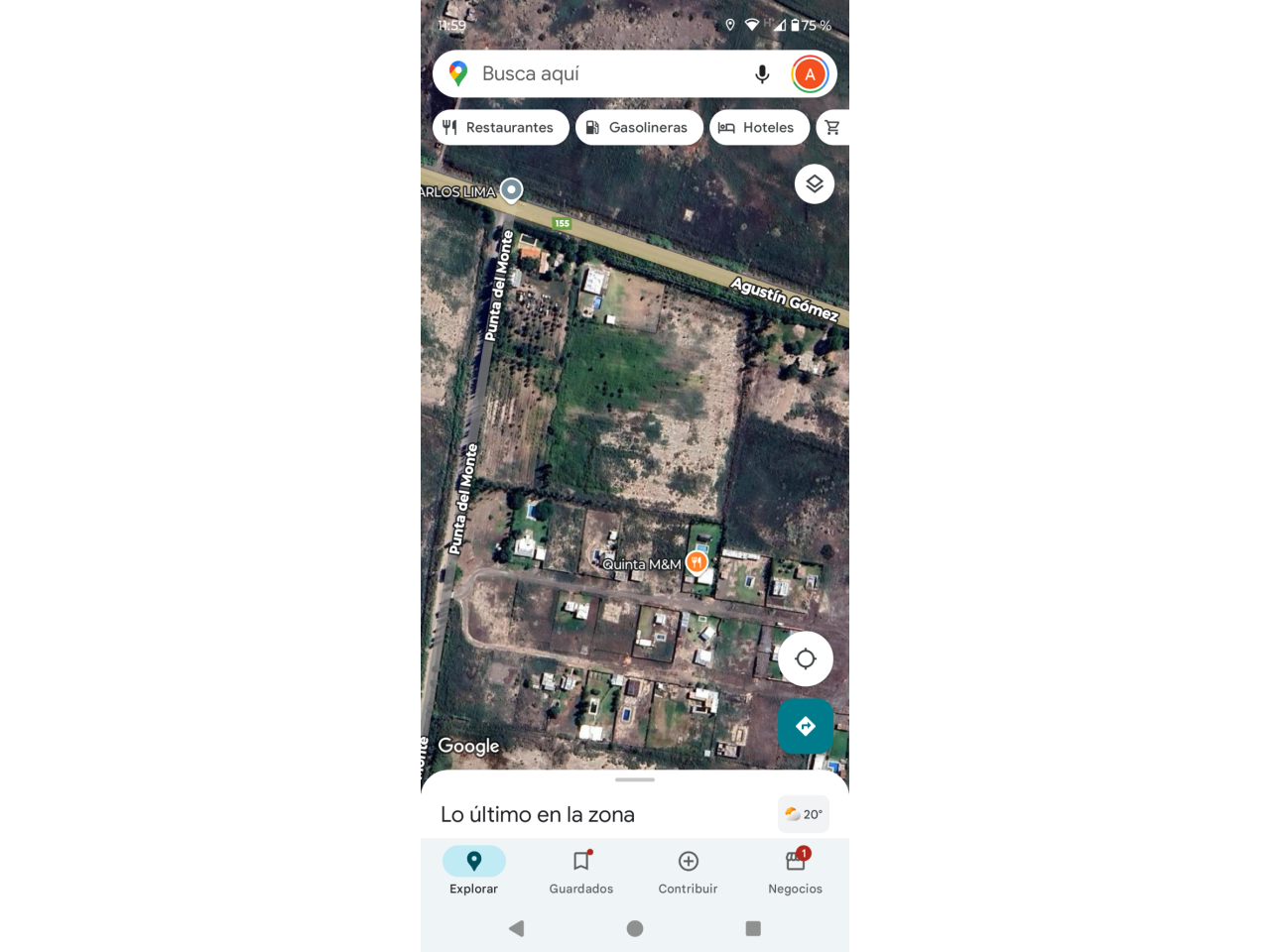This screenshot has width=1270, height=952.
Task: Open the Busca aquí search box
Action: (595, 73)
